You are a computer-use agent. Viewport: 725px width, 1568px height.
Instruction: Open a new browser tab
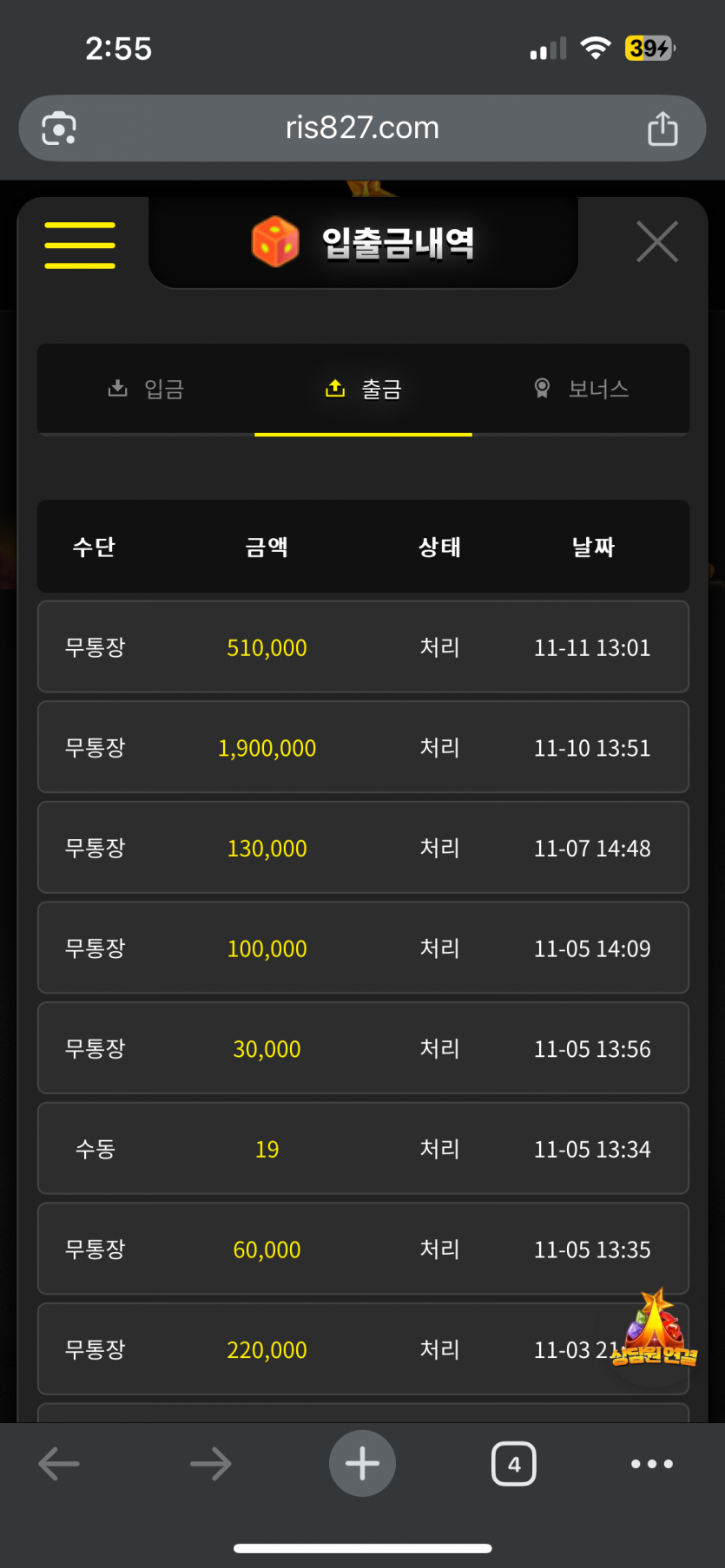tap(362, 1464)
